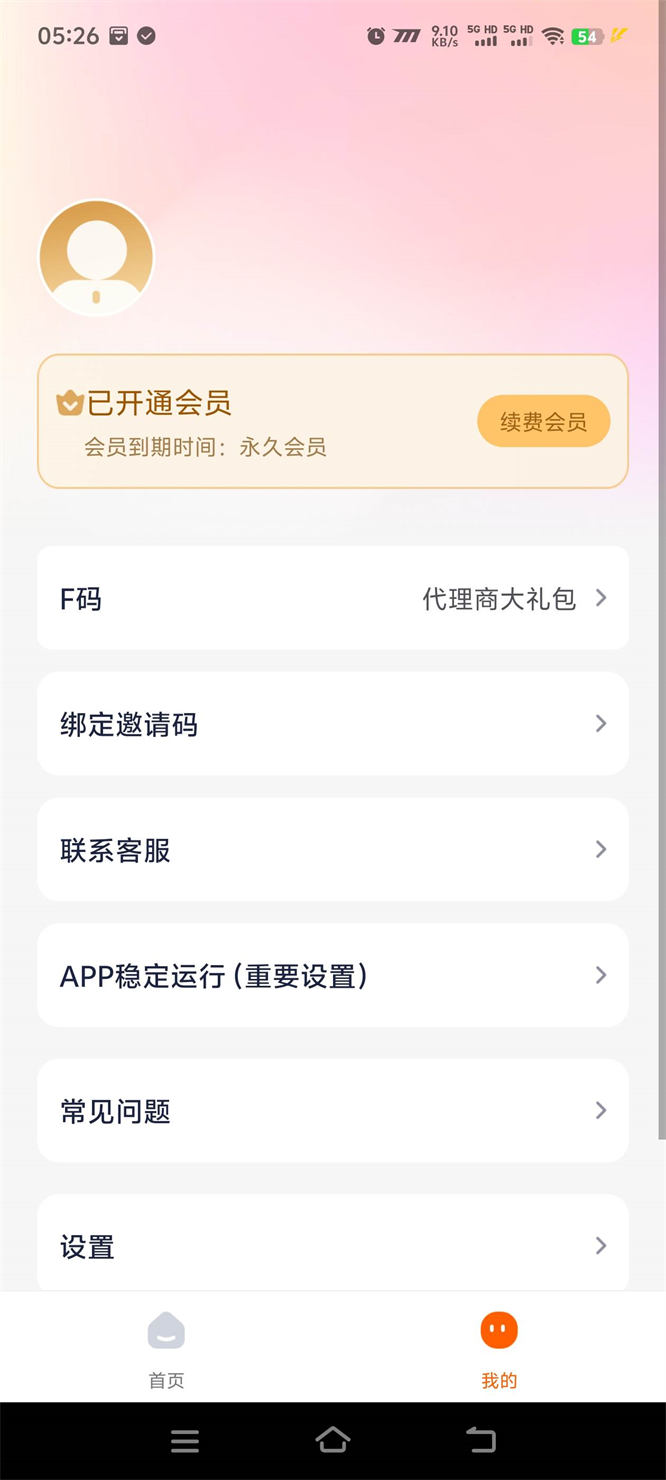Viewport: 666px width, 1480px height.
Task: Select the 我的 tab
Action: tap(499, 1350)
